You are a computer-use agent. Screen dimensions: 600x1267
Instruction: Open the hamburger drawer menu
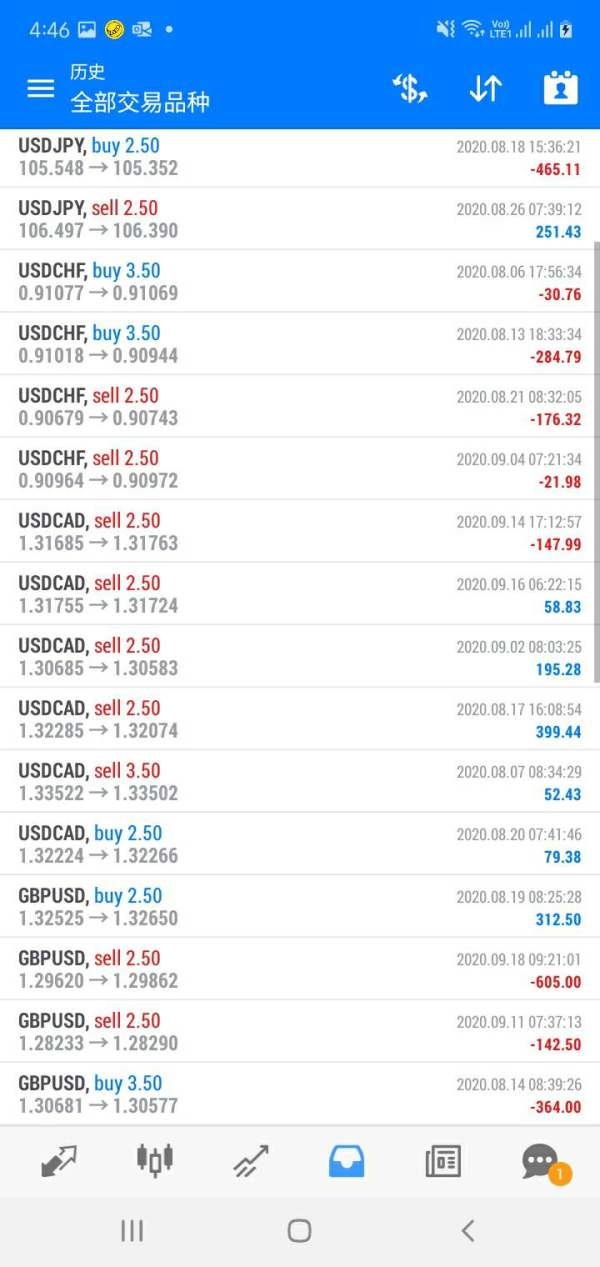(40, 88)
